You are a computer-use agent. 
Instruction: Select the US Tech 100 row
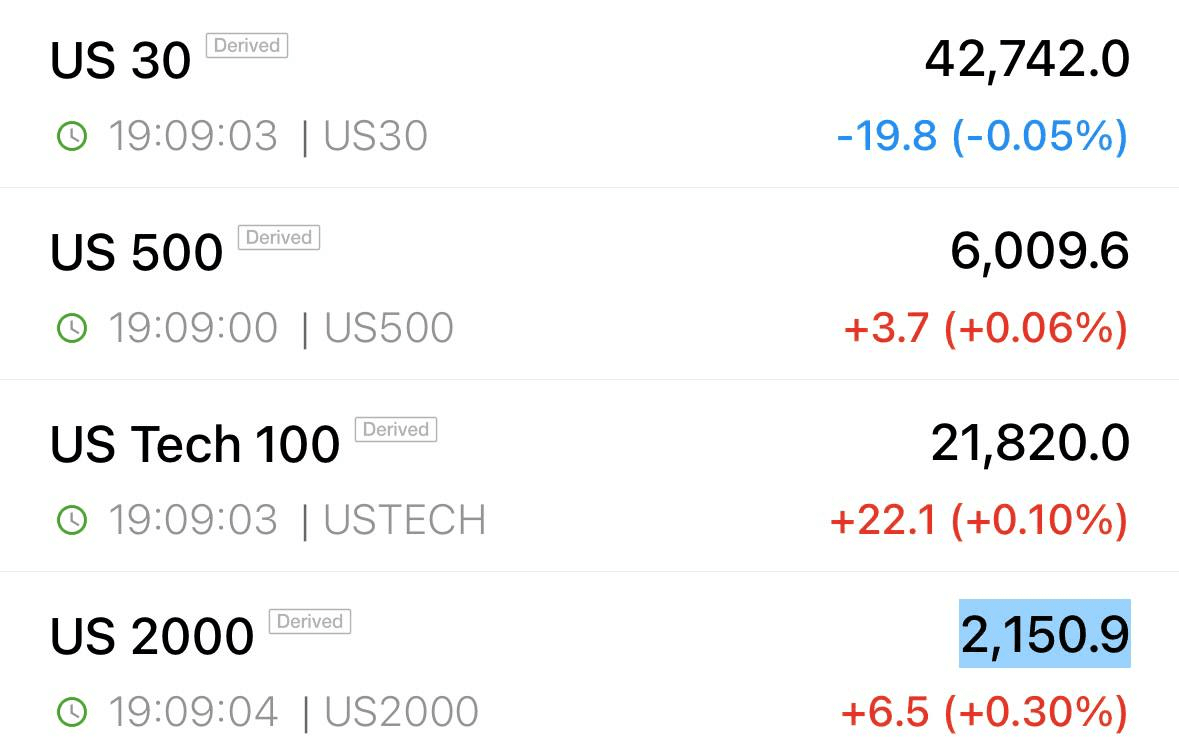click(195, 445)
